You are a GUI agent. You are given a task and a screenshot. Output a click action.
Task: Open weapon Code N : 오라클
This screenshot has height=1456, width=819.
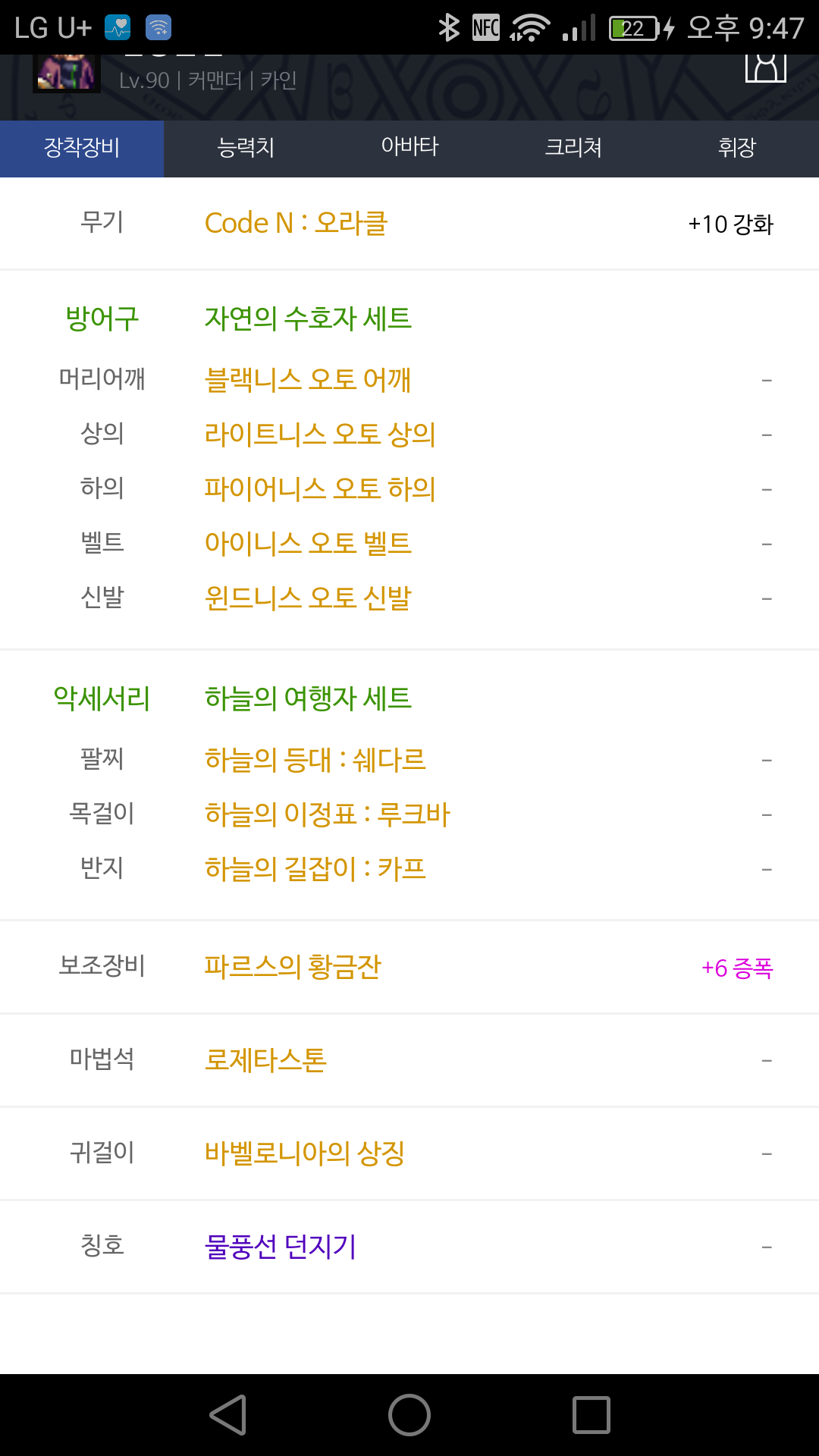tap(297, 224)
